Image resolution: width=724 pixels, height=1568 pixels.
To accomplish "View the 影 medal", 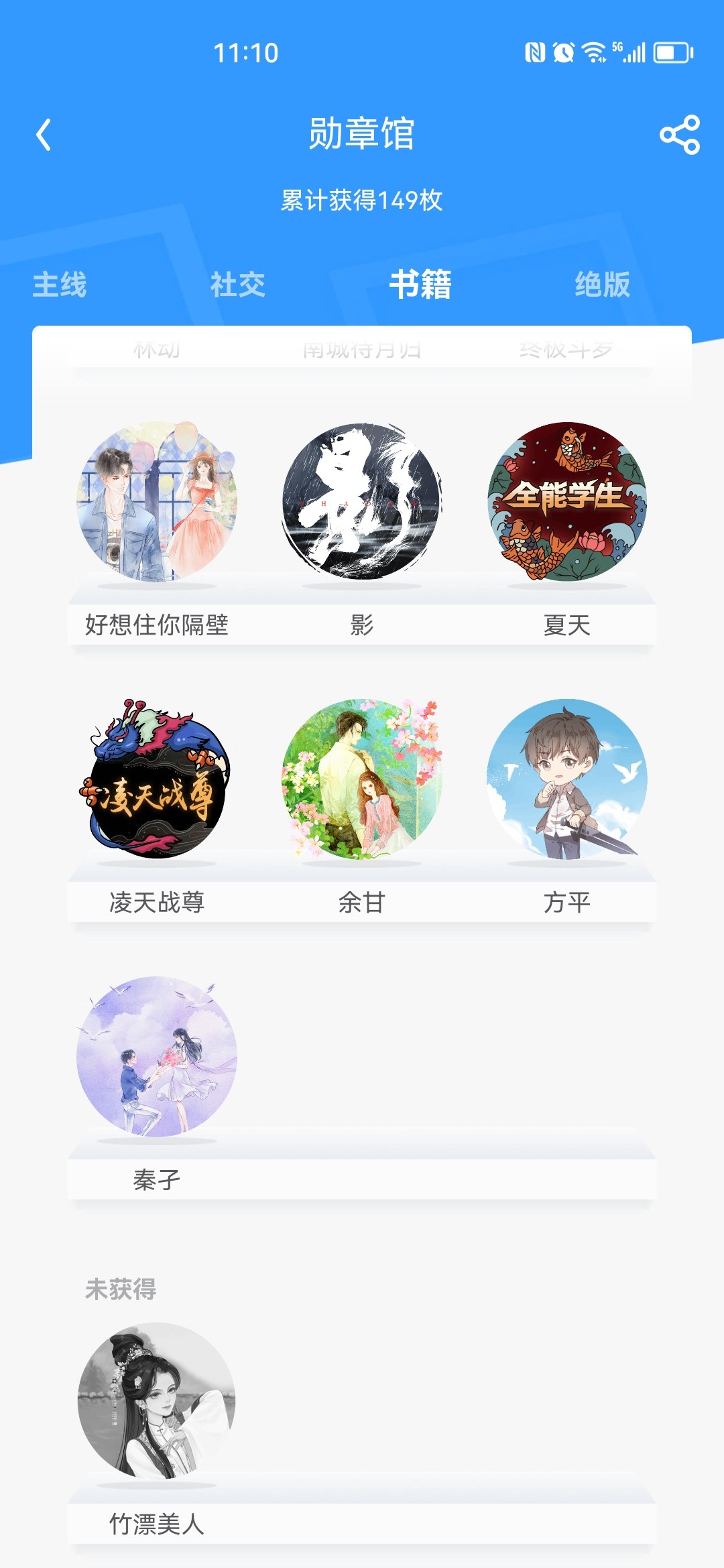I will (x=362, y=501).
